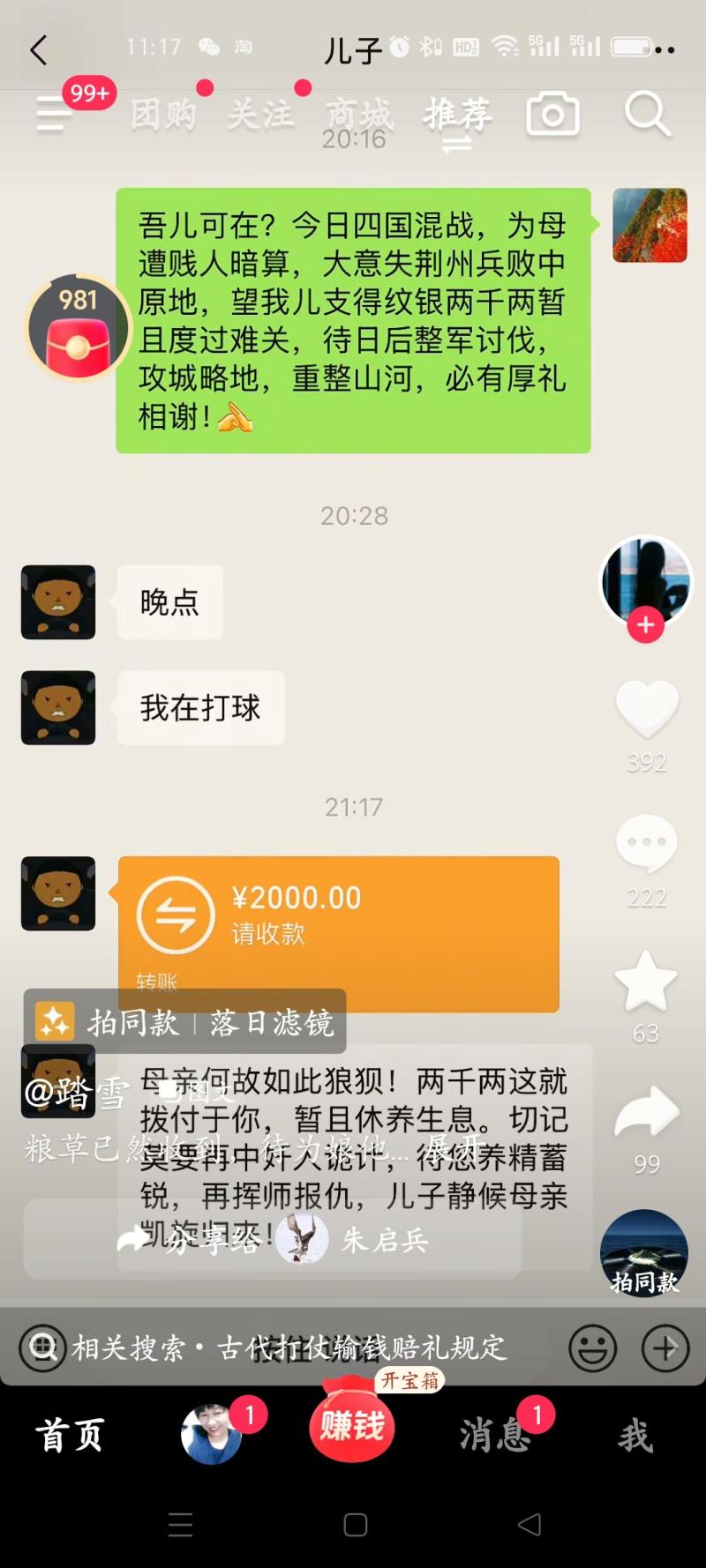The image size is (706, 1568).
Task: Open the camera to shoot a video
Action: click(x=553, y=114)
